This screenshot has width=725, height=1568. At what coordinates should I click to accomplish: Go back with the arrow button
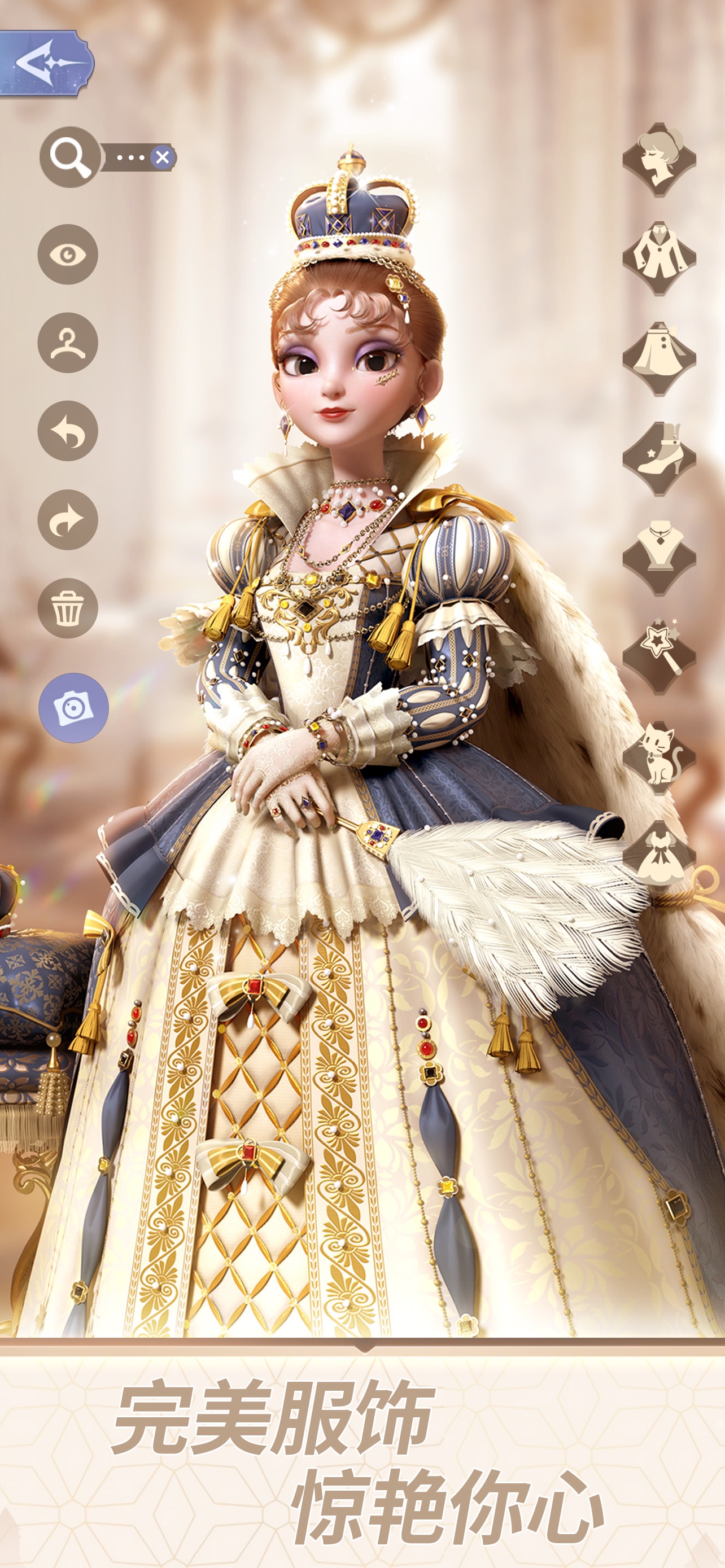[x=46, y=63]
